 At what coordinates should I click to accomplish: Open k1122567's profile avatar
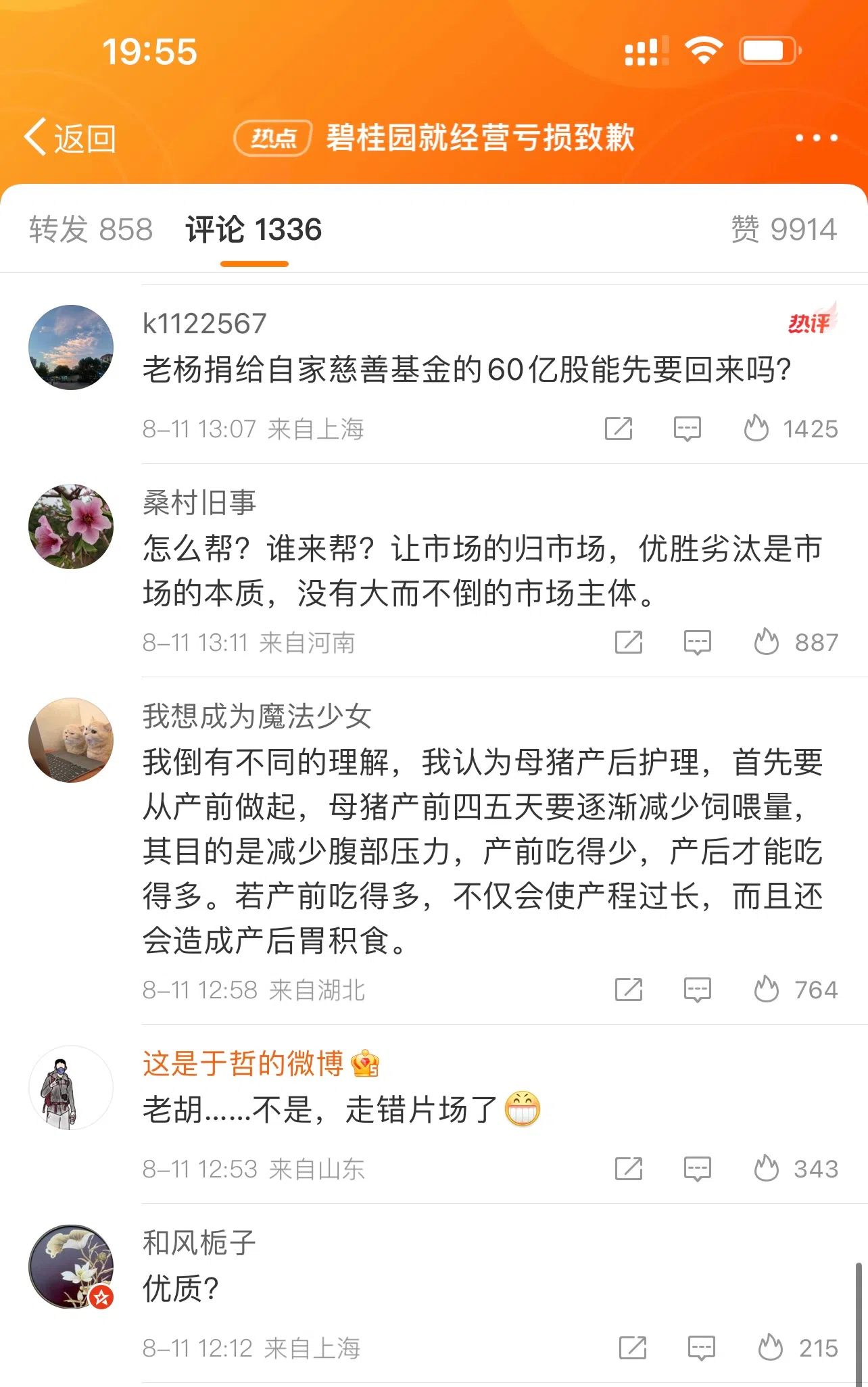pyautogui.click(x=71, y=347)
